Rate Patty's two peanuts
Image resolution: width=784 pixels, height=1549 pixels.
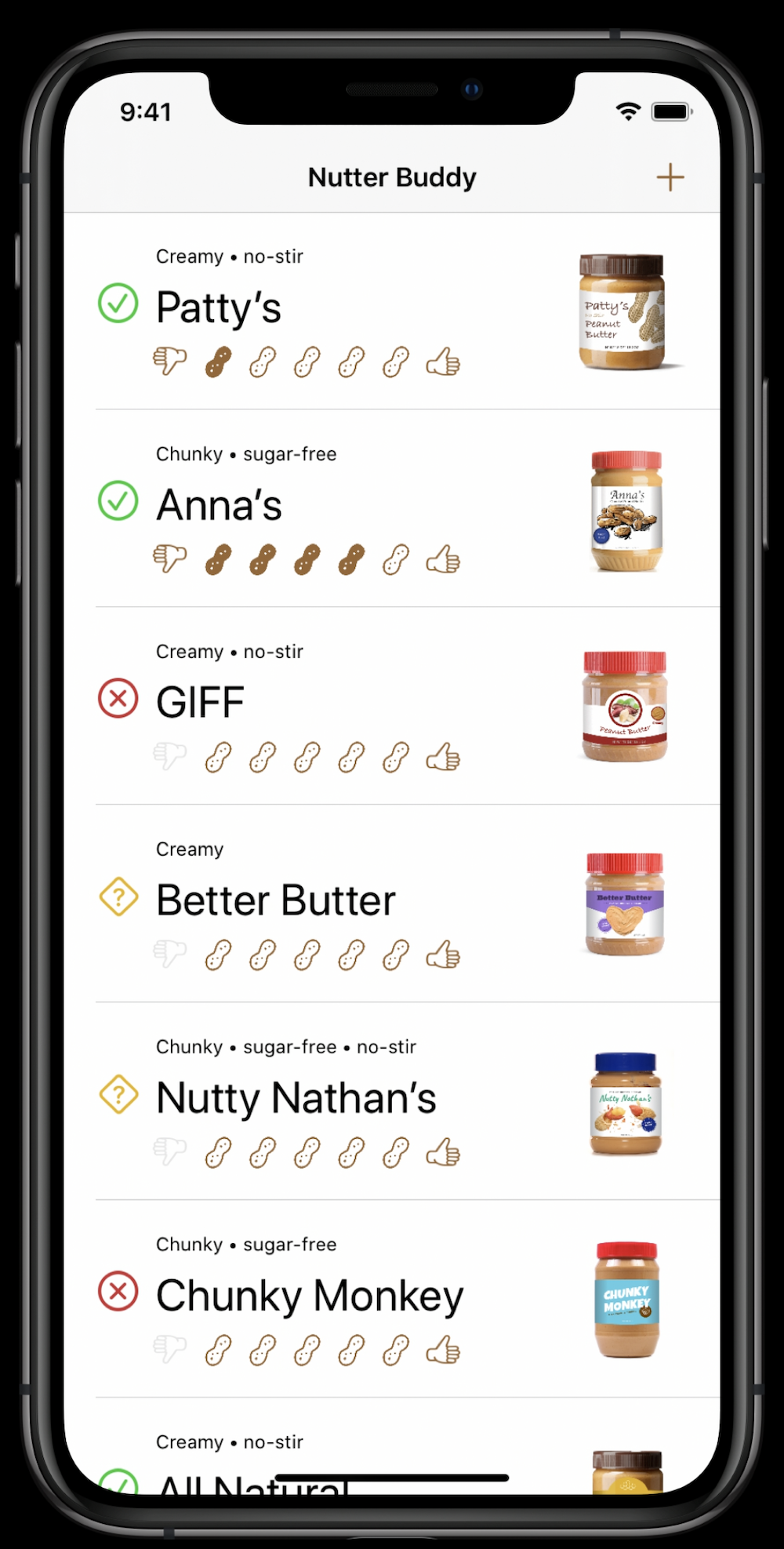click(263, 362)
